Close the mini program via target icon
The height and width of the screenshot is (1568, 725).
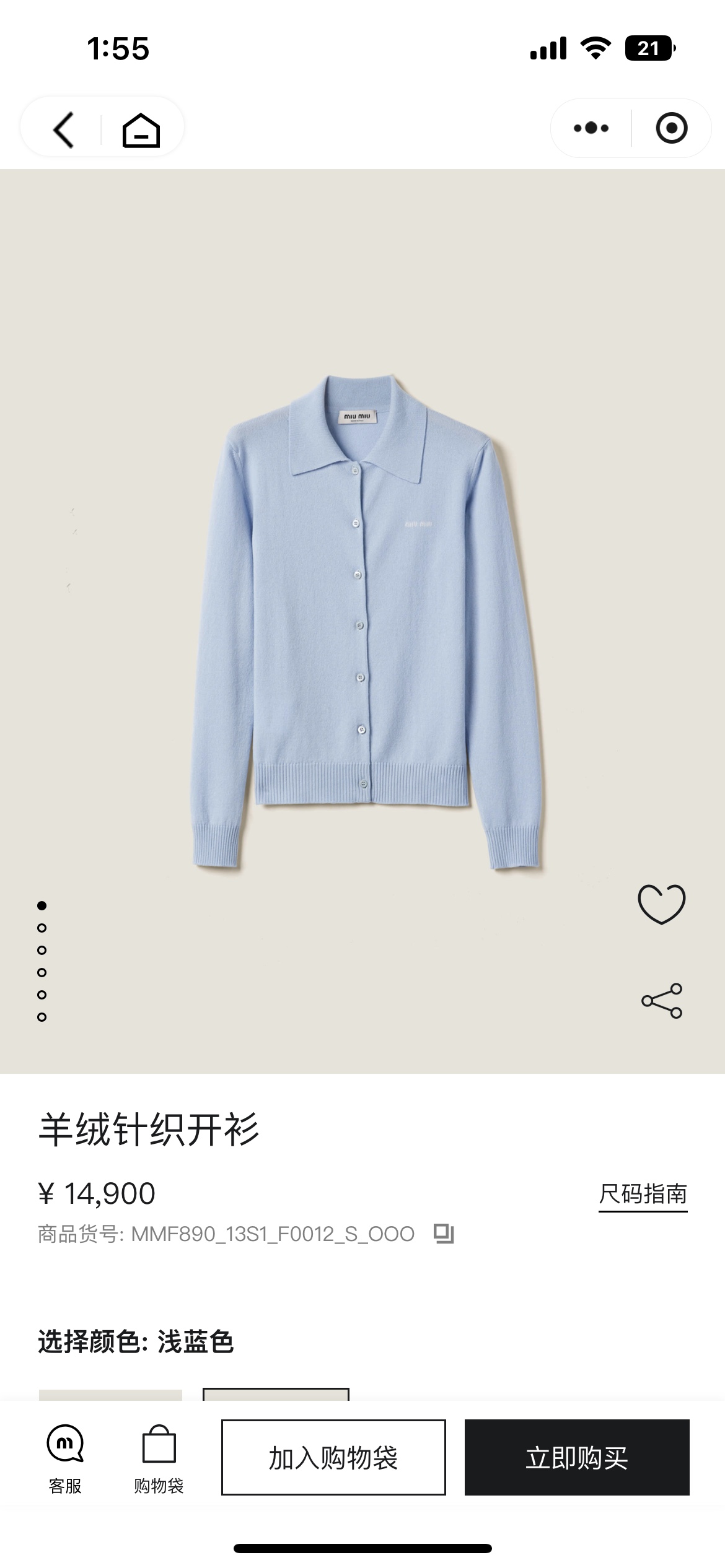(x=671, y=128)
